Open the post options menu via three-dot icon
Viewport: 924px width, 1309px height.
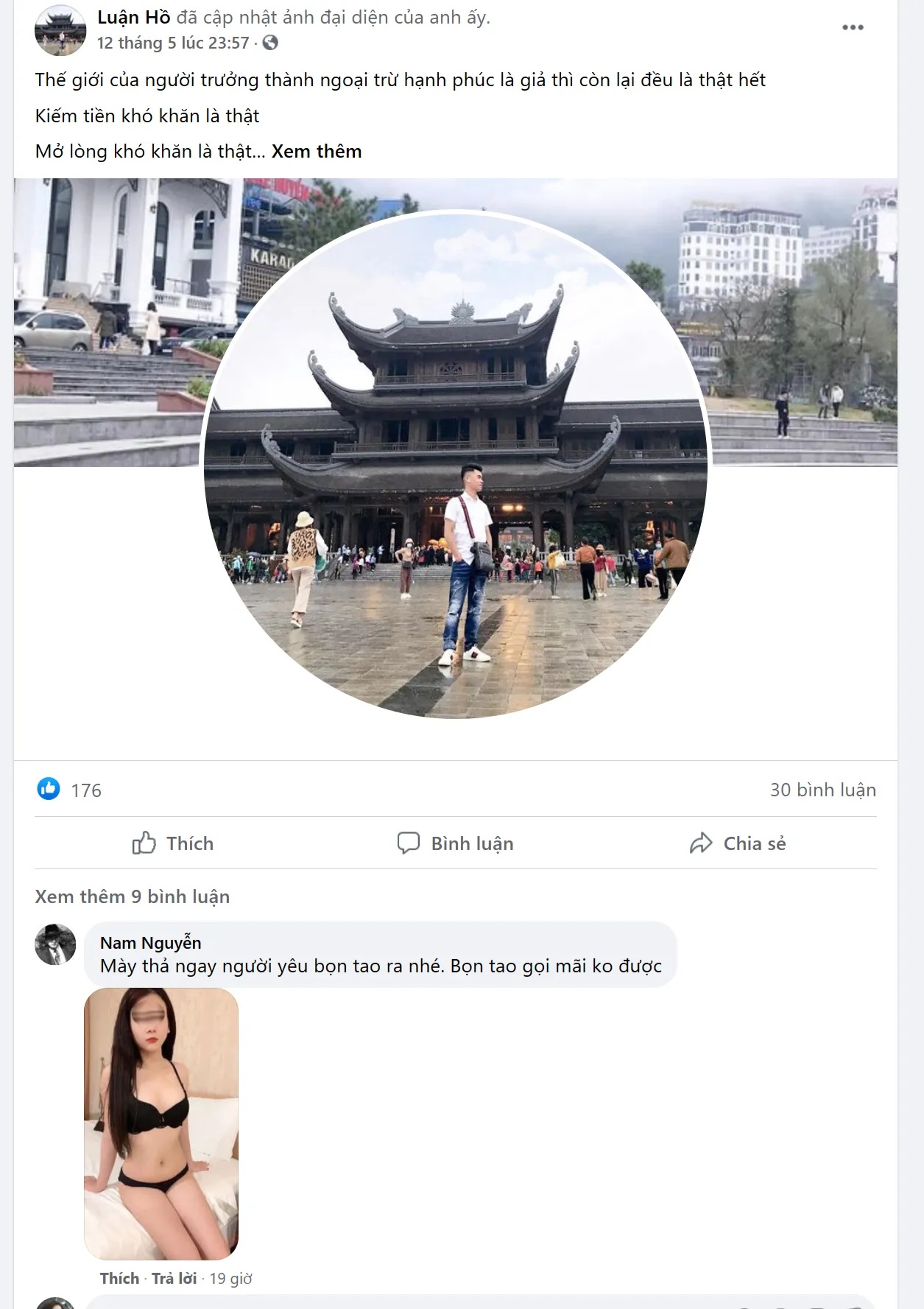click(854, 28)
